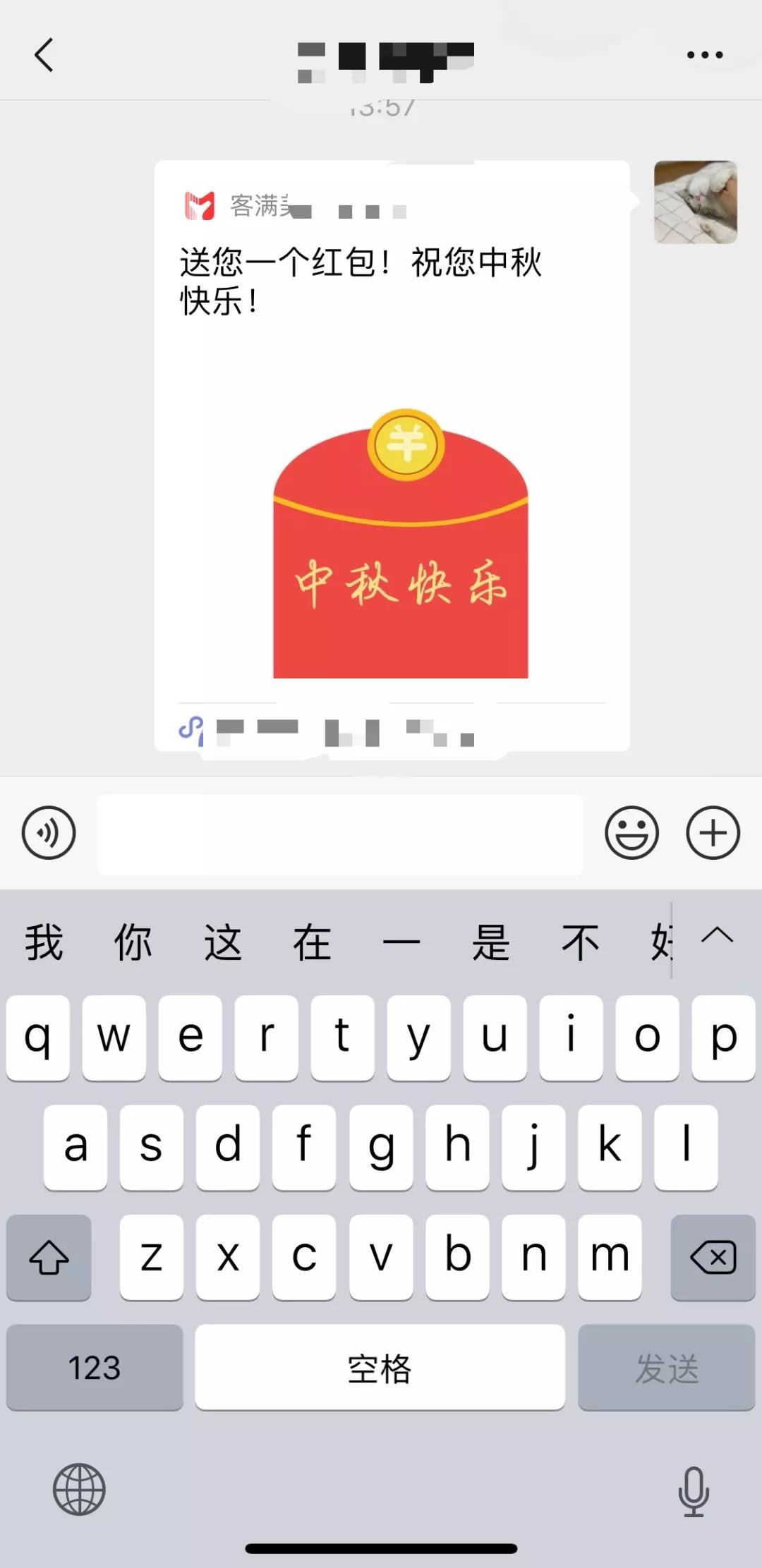Select the suggested word 我
762x1568 pixels.
44,942
